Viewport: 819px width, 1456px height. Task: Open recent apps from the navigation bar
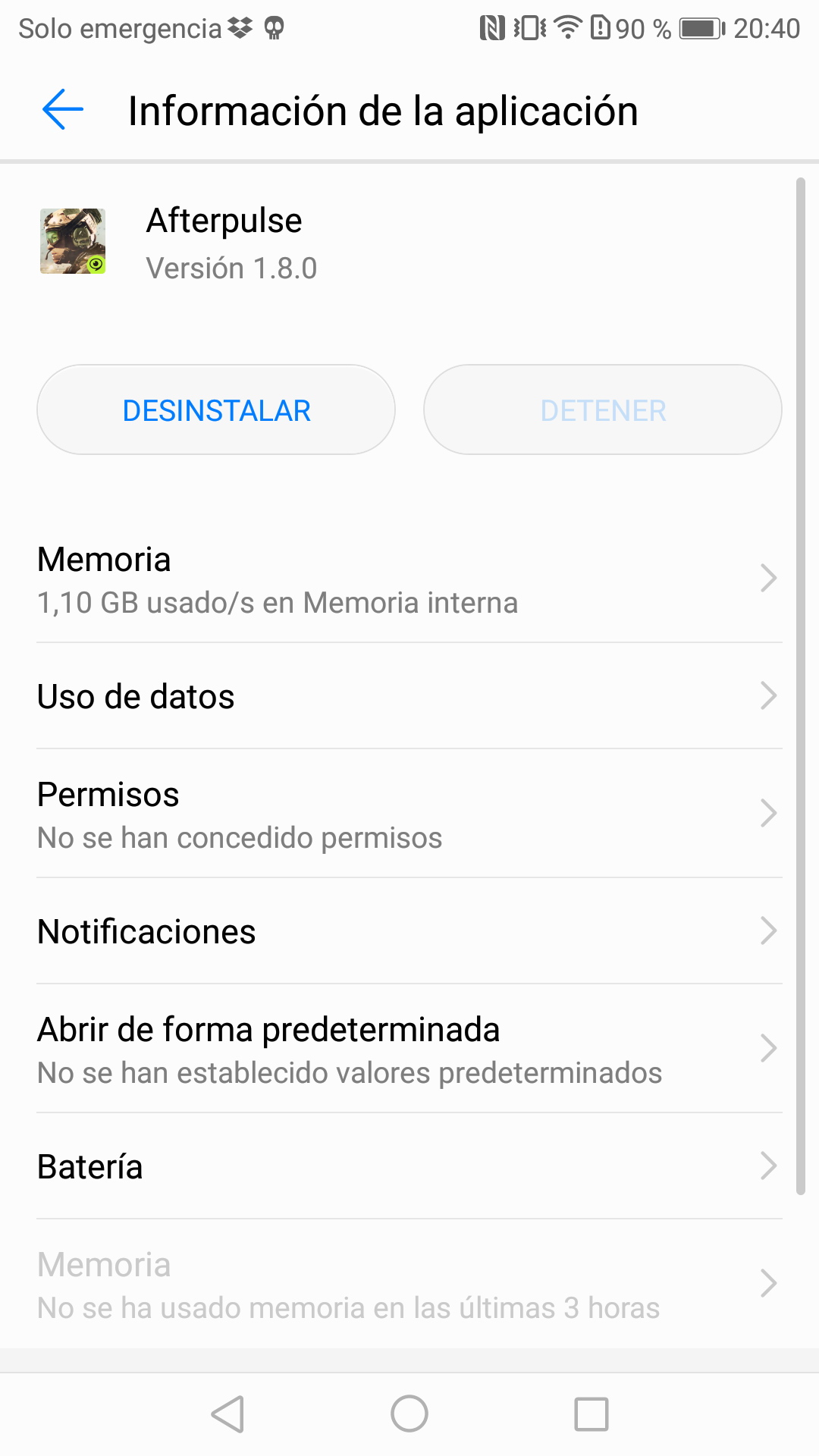(591, 1414)
